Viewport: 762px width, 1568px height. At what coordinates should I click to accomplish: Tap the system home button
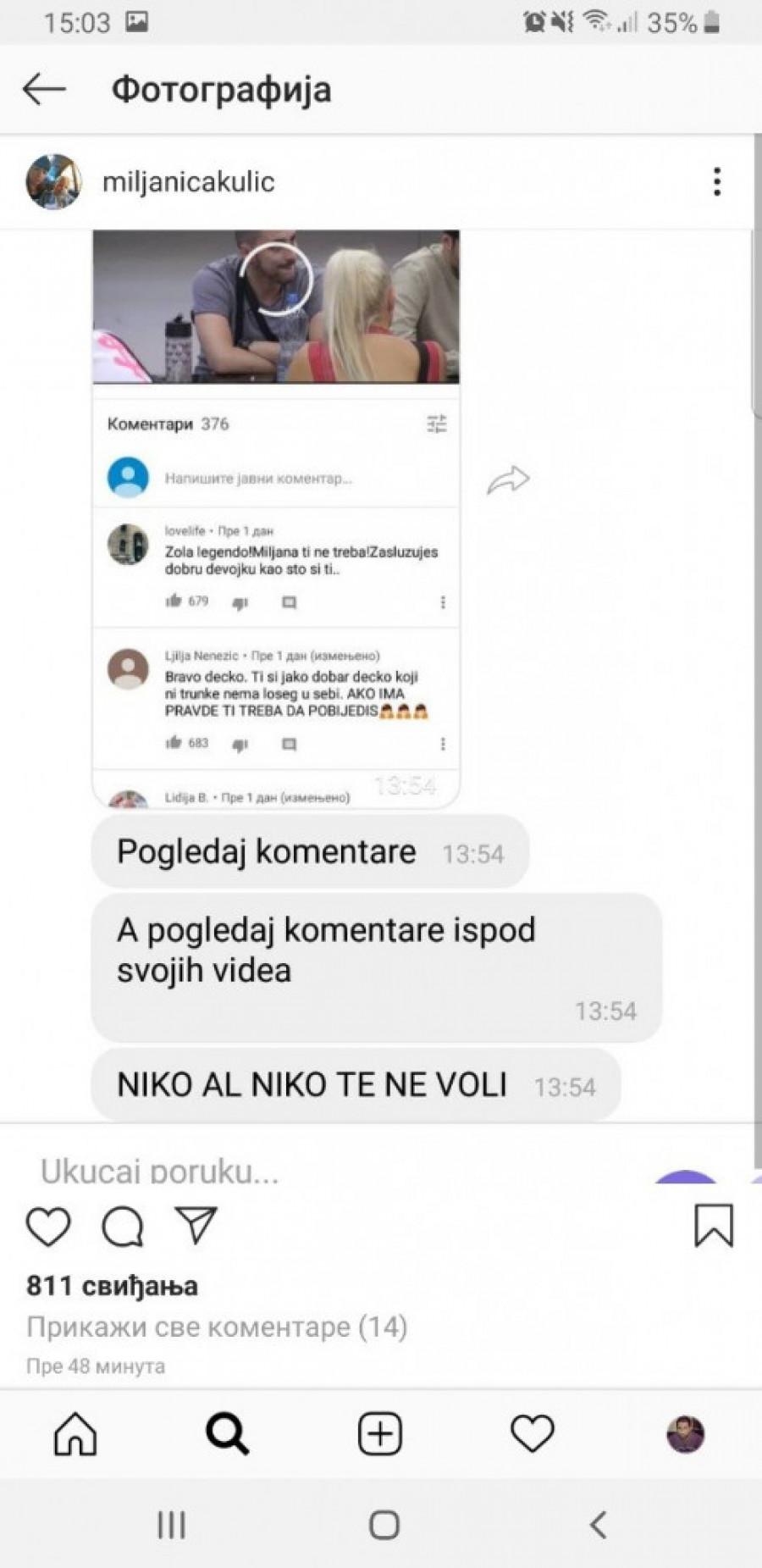click(384, 1525)
